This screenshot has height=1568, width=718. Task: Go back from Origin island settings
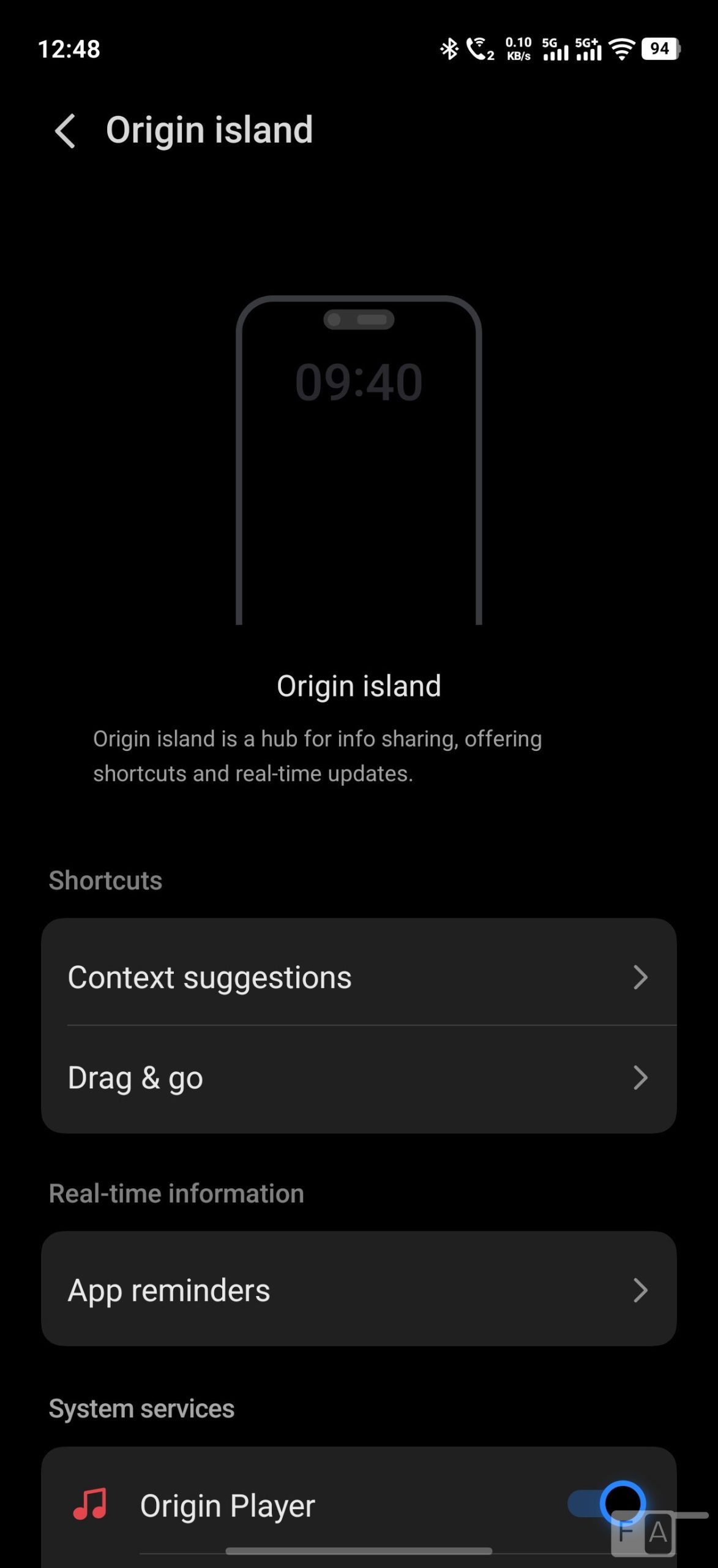click(x=65, y=130)
